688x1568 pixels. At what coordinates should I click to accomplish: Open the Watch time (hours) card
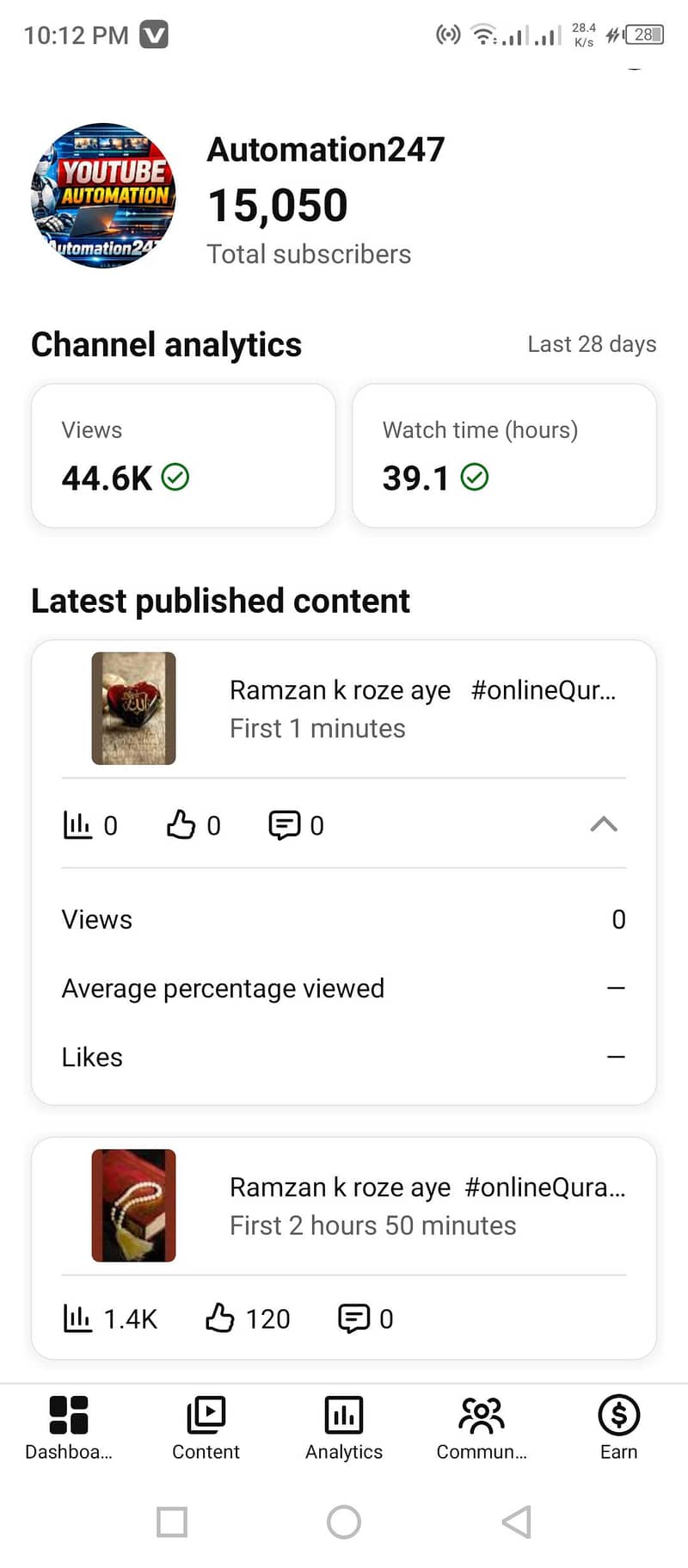[x=504, y=455]
